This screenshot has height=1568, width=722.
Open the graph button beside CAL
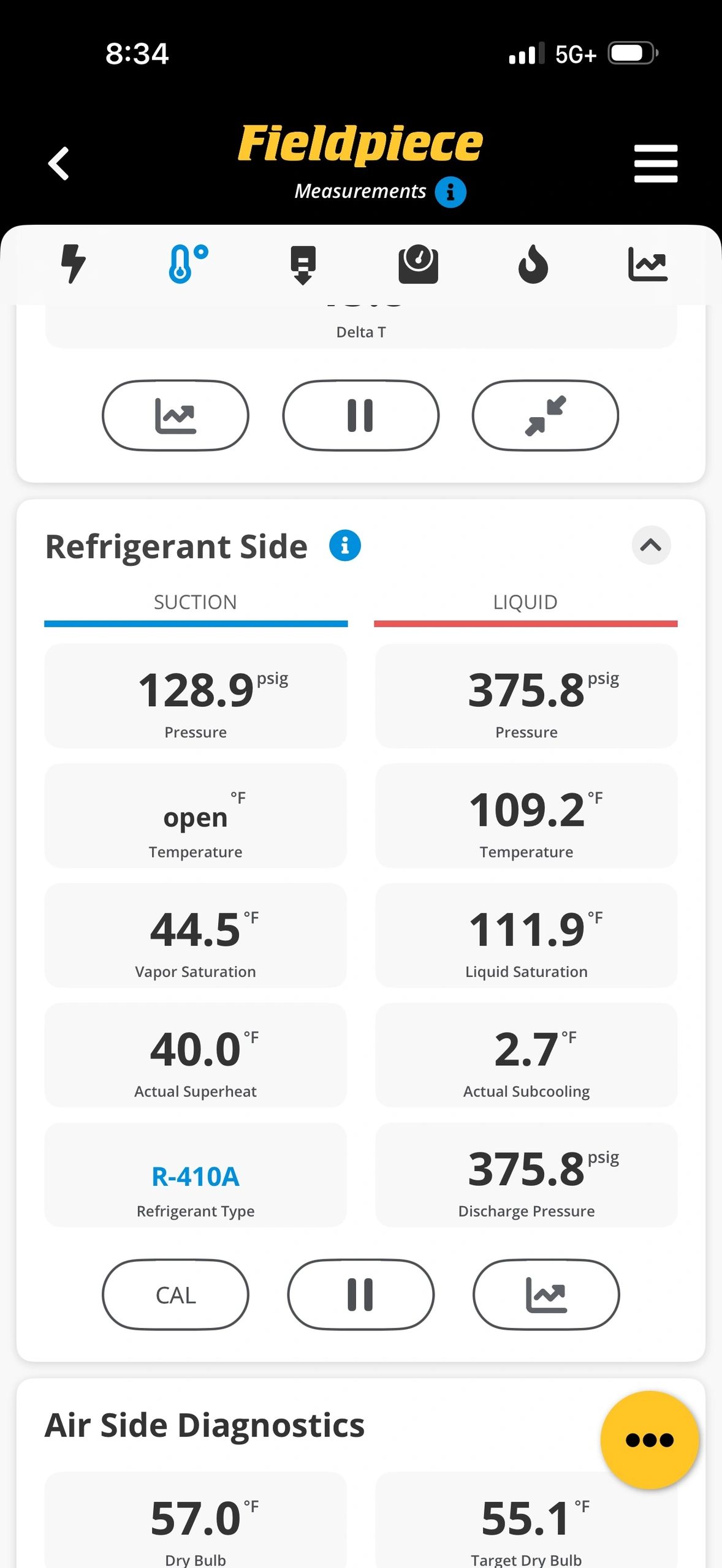click(x=546, y=1294)
